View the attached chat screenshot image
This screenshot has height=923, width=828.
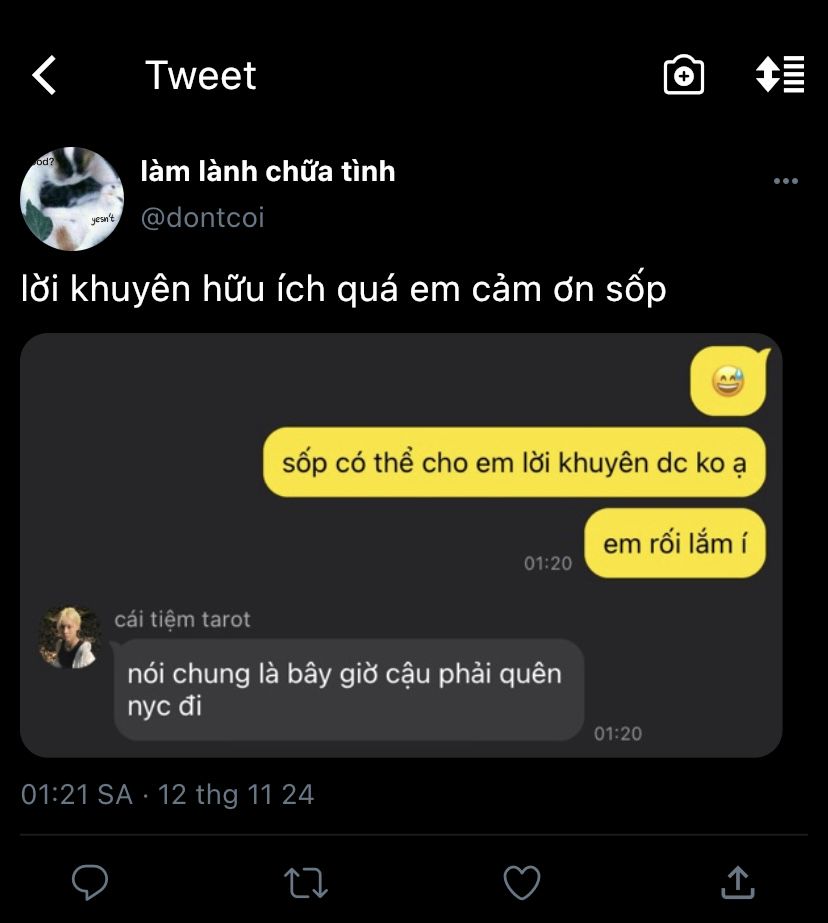click(400, 545)
